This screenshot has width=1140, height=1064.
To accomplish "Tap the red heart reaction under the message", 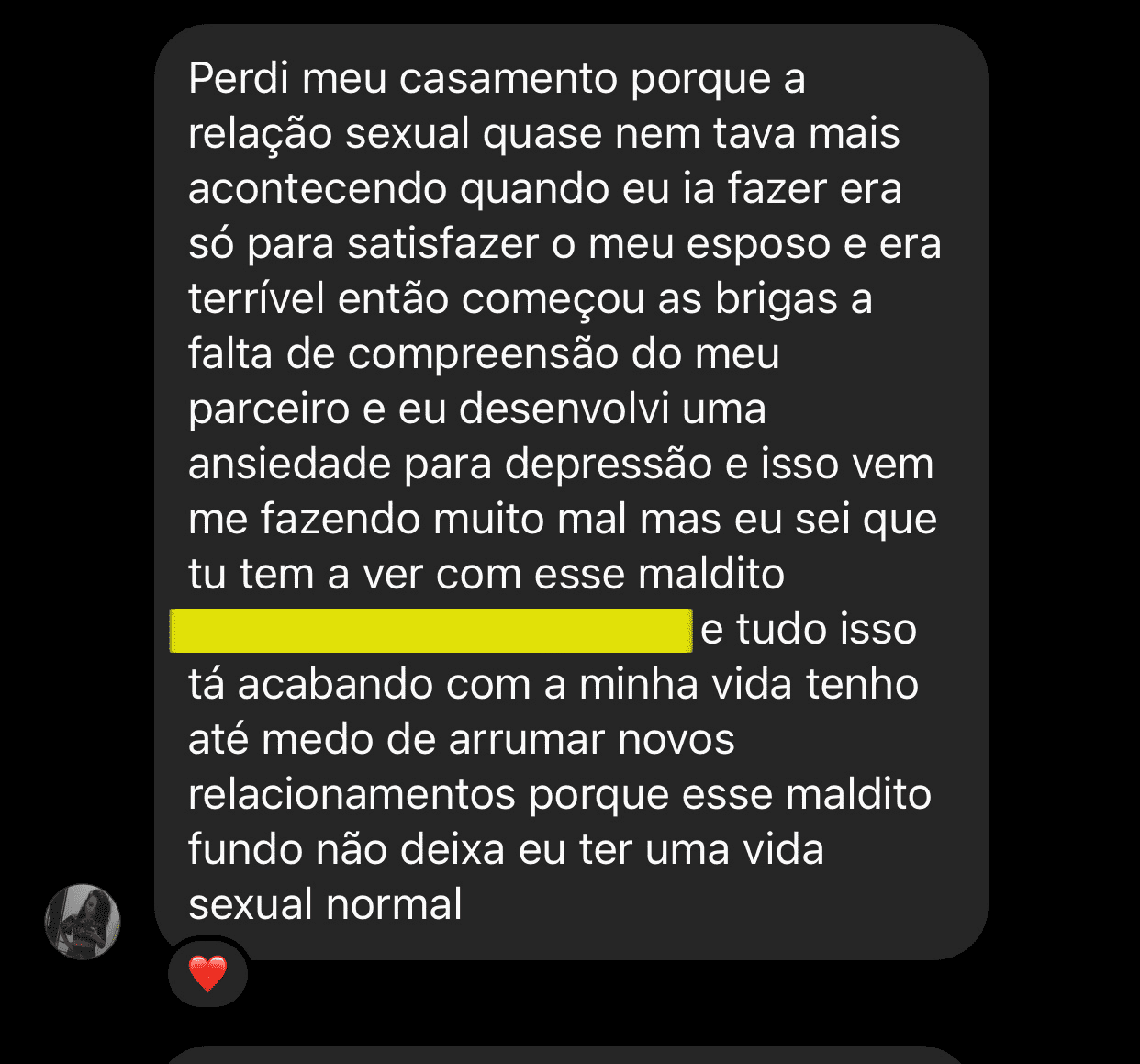I will pos(207,974).
